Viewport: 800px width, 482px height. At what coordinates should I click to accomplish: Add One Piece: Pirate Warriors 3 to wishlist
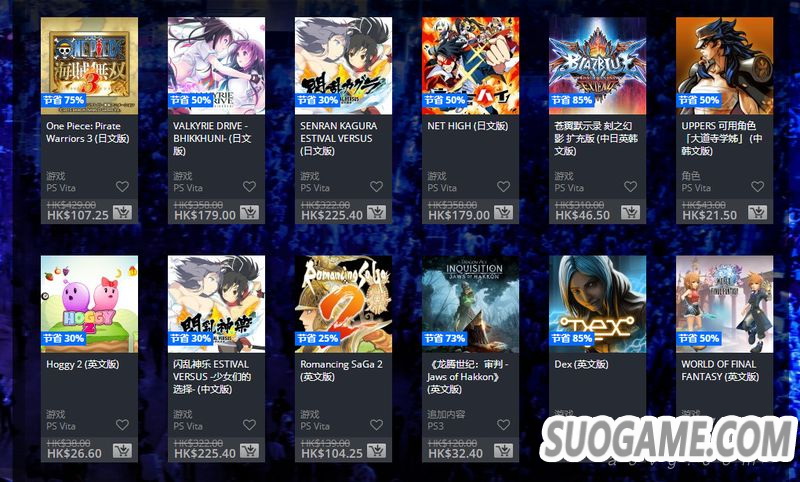click(122, 187)
